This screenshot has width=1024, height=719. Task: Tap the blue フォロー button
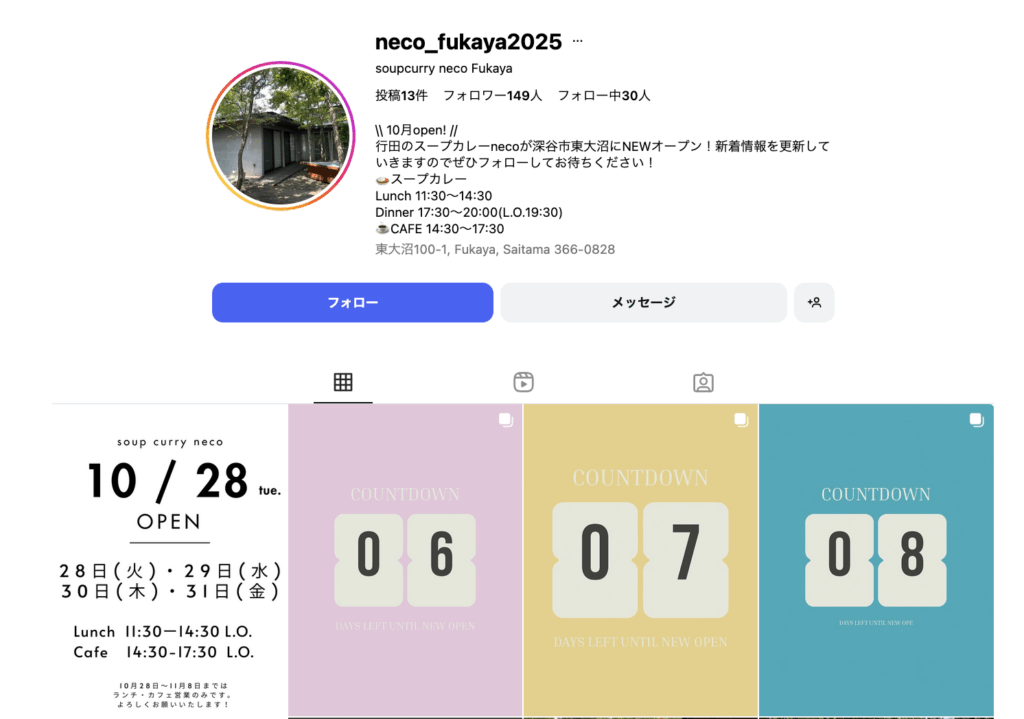pyautogui.click(x=352, y=302)
